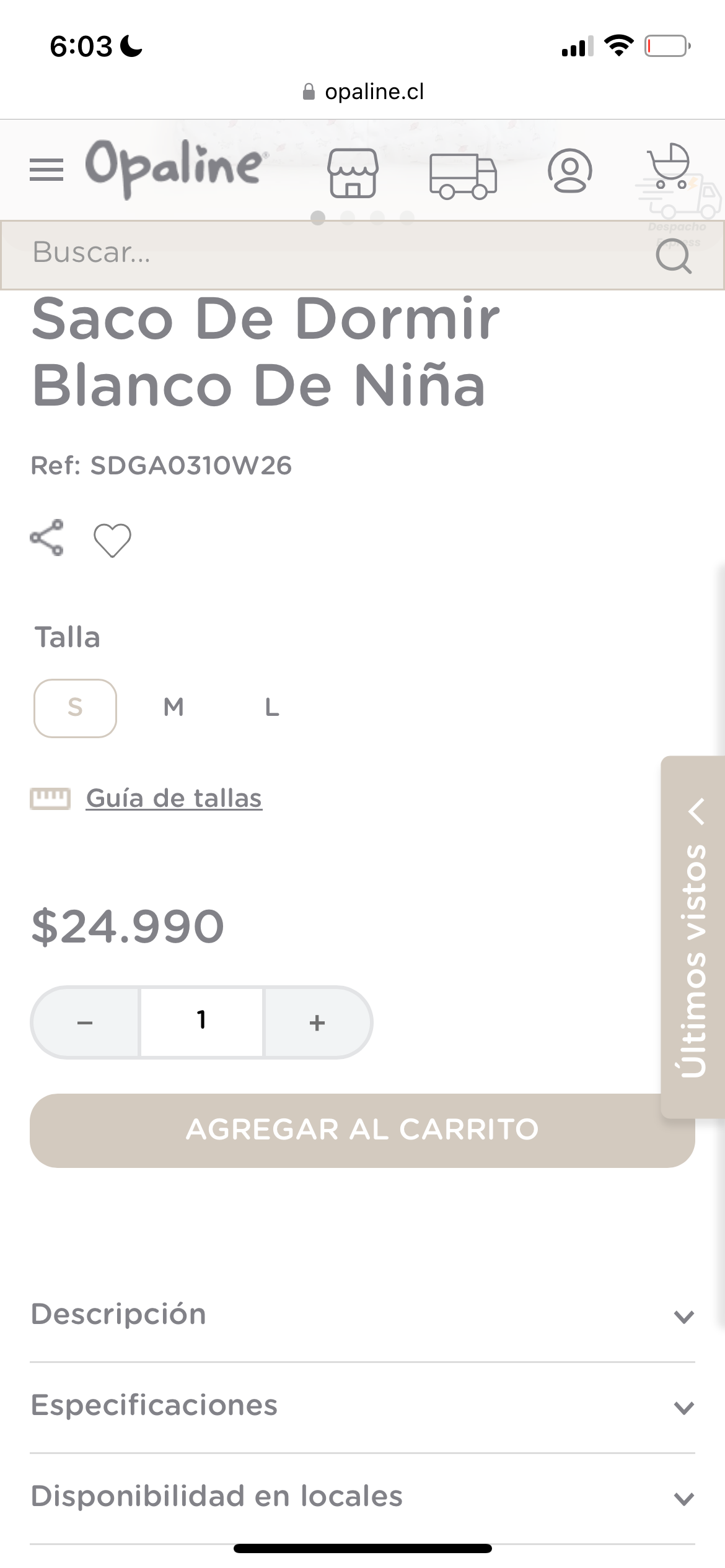725x1568 pixels.
Task: Open Guía de tallas link
Action: [174, 798]
